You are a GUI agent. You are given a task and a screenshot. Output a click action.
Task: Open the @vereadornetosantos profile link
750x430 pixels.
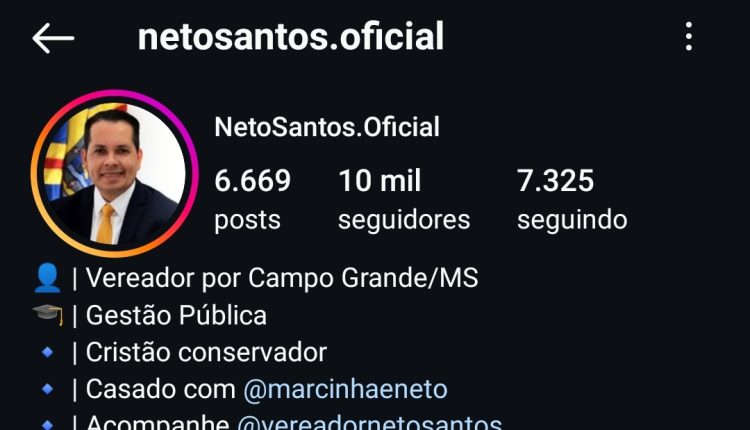(368, 423)
